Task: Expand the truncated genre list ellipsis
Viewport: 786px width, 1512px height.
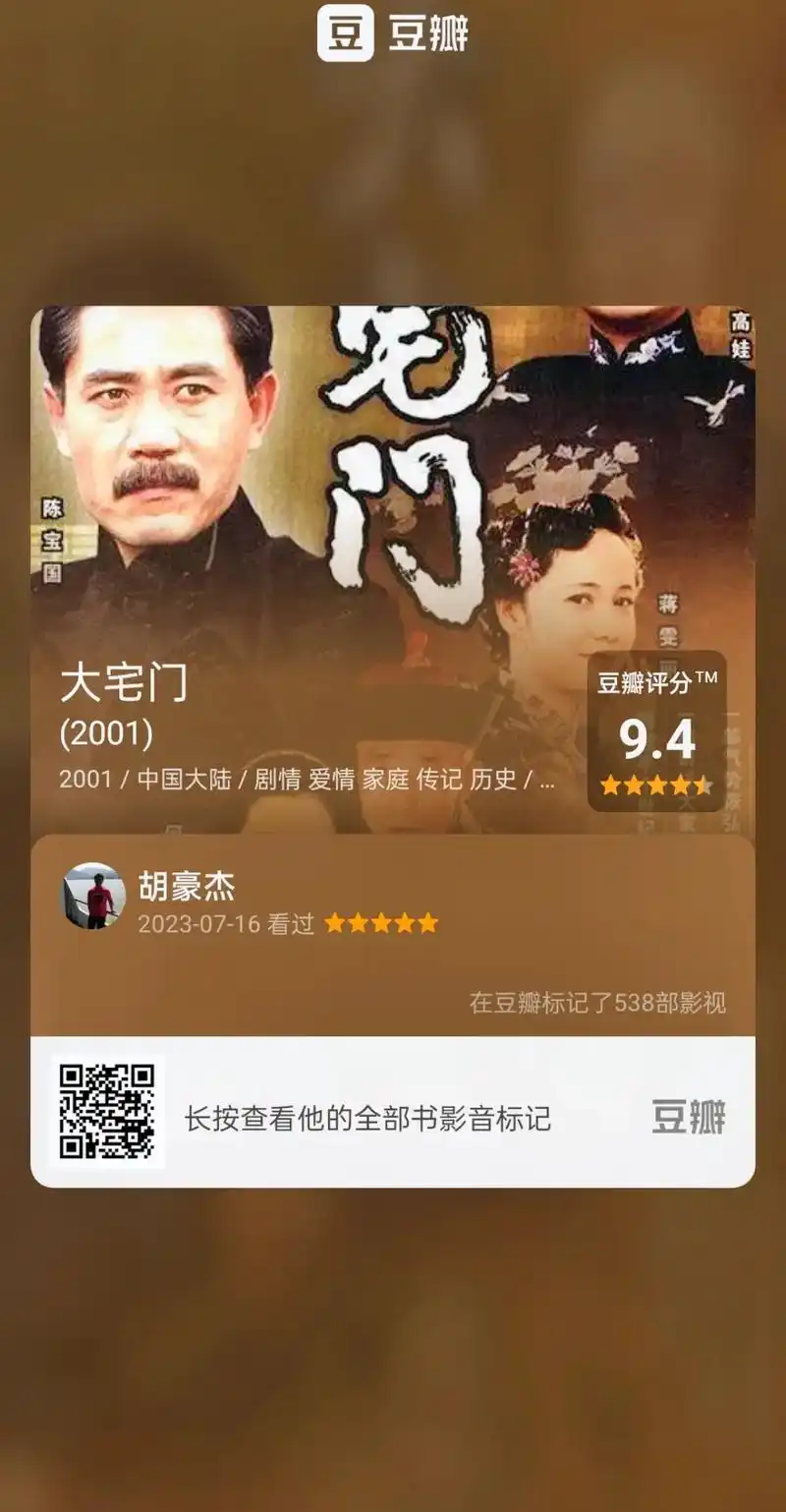Action: [x=546, y=781]
